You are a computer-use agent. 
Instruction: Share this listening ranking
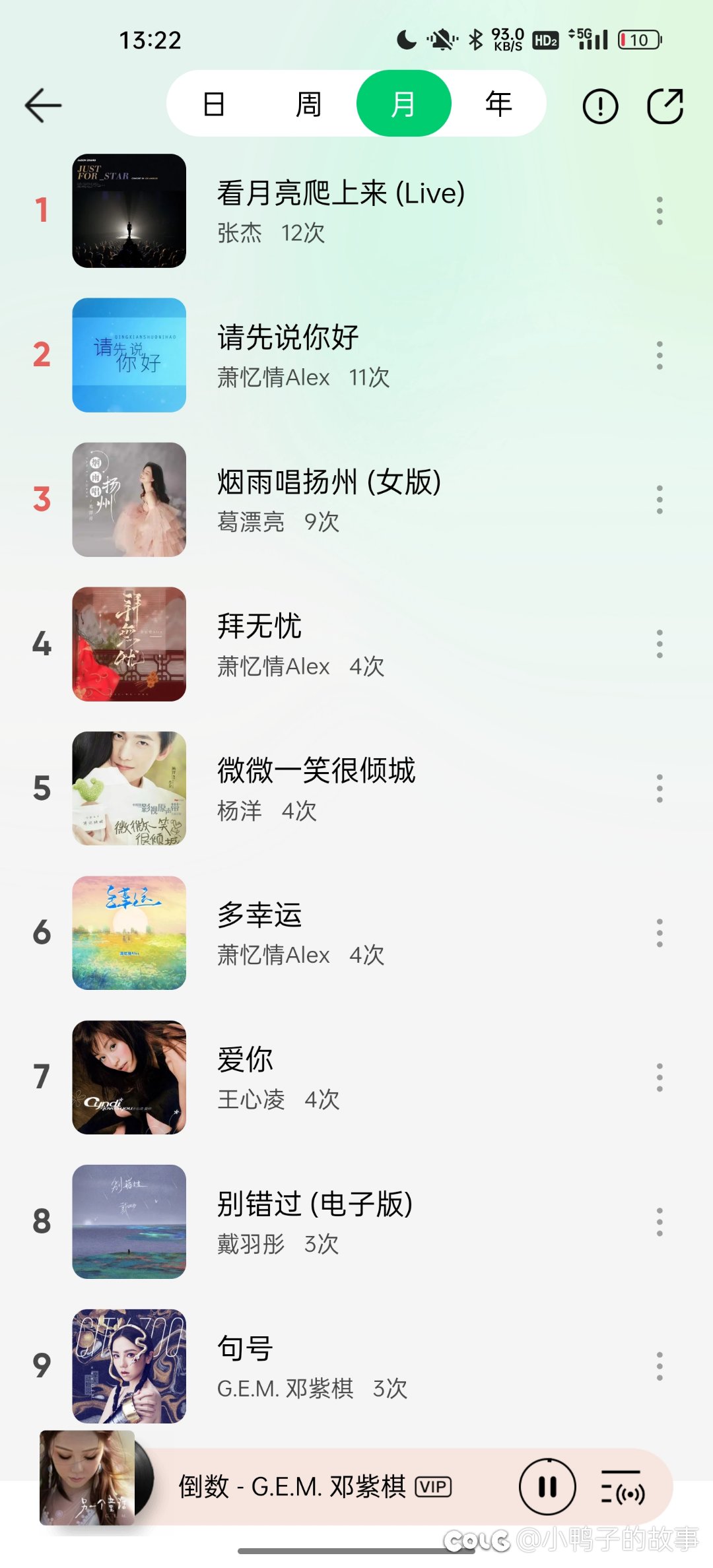(x=665, y=106)
